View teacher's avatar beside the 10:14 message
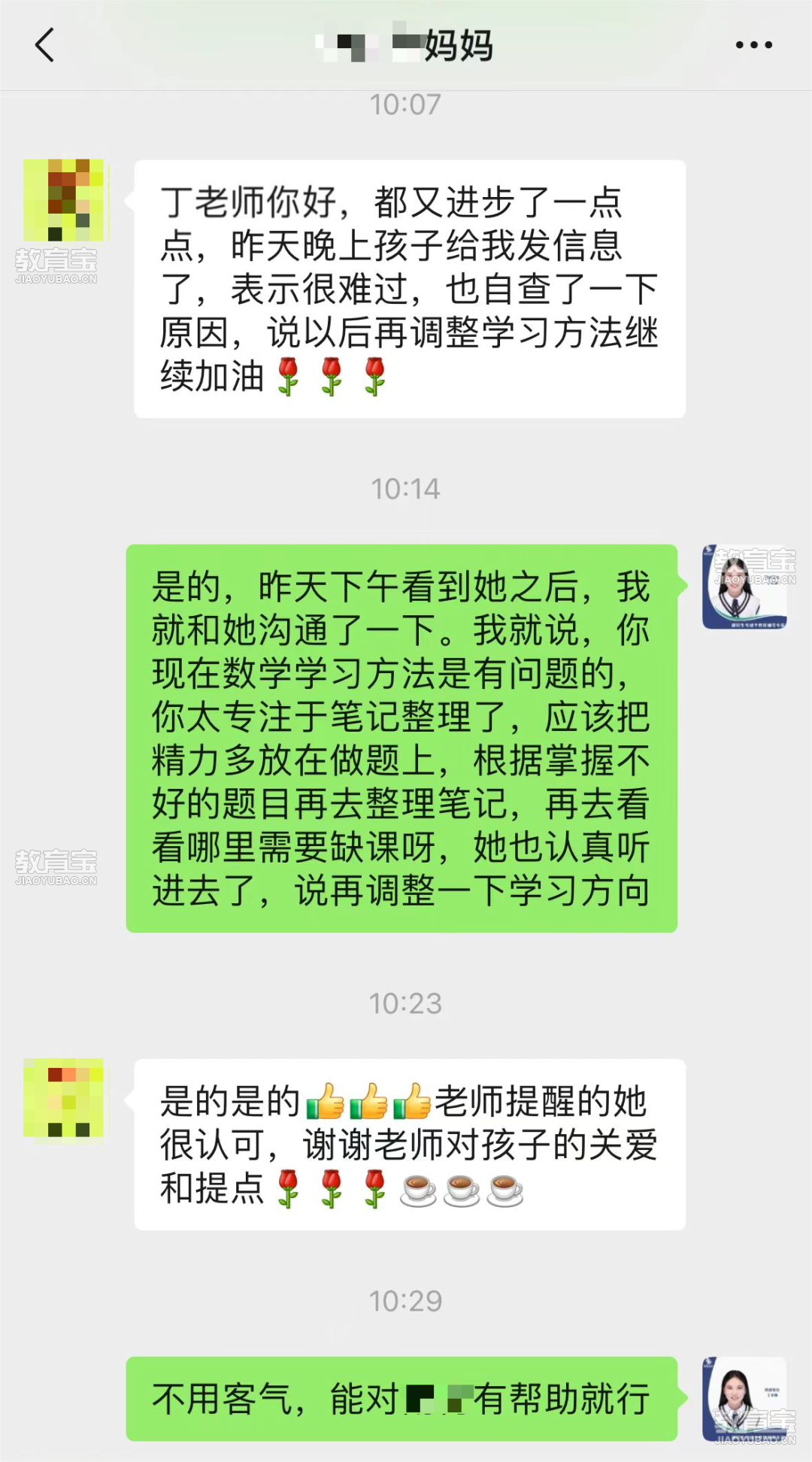 [744, 587]
